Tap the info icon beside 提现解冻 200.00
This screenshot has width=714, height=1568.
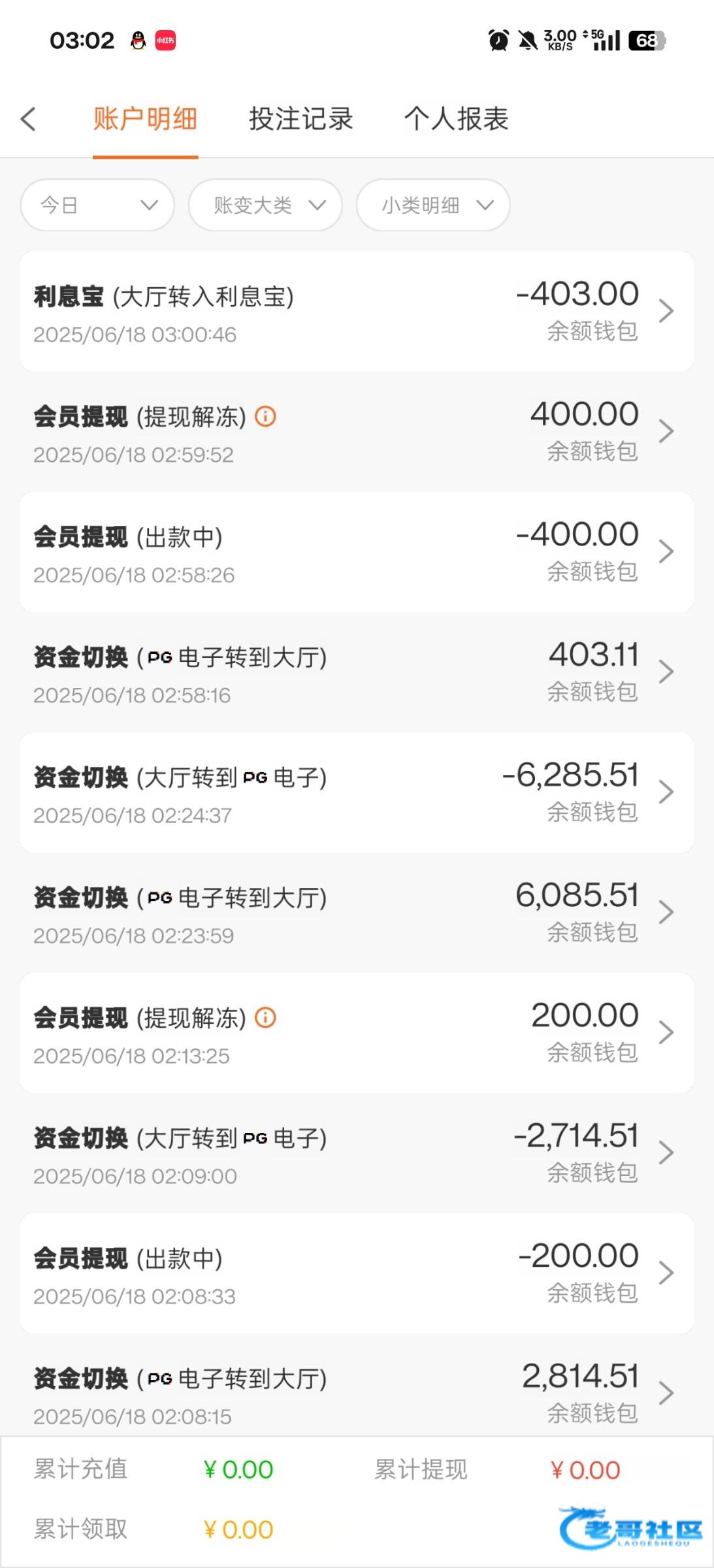point(265,1017)
